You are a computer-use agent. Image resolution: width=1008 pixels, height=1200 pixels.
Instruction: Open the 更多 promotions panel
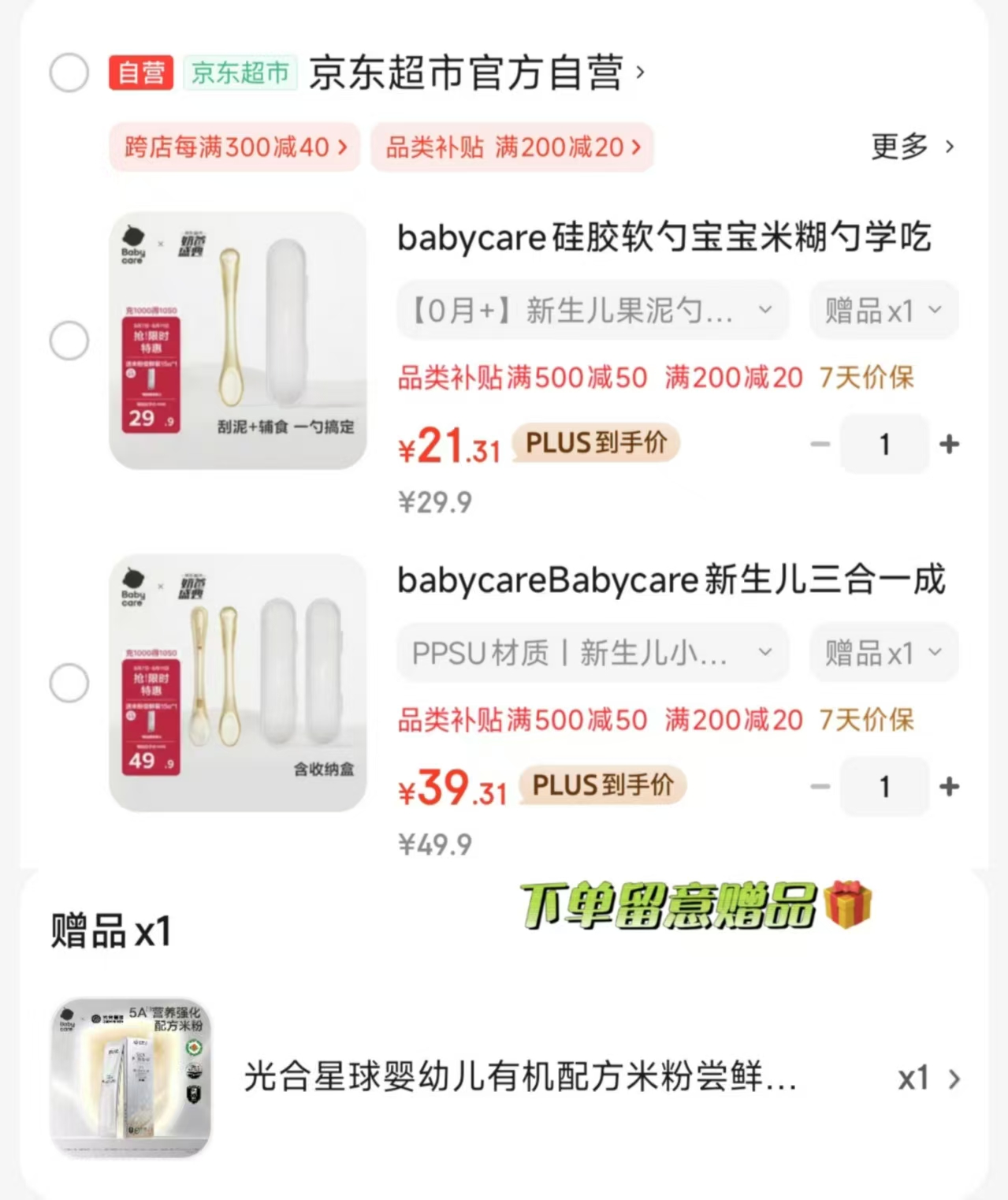click(913, 147)
